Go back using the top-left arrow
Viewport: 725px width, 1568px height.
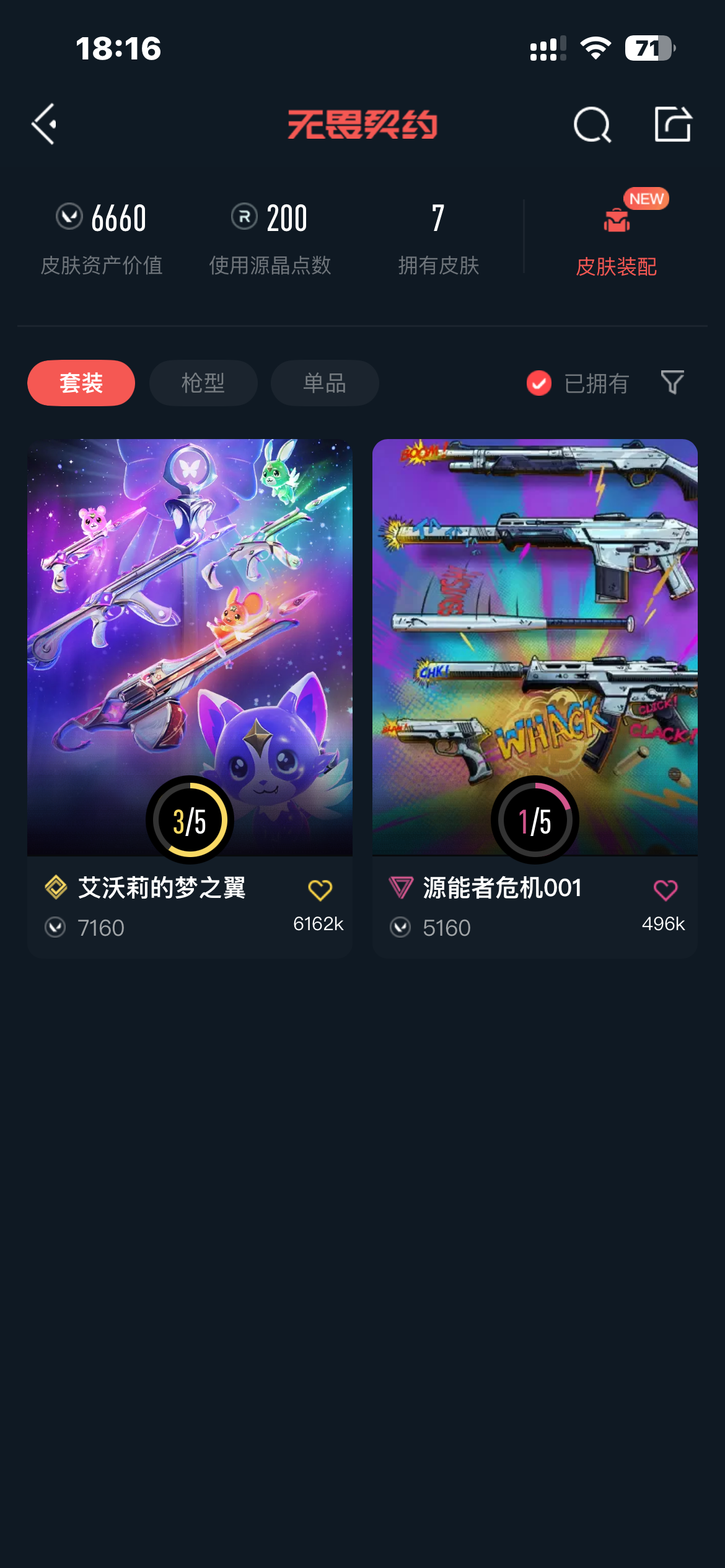click(45, 124)
